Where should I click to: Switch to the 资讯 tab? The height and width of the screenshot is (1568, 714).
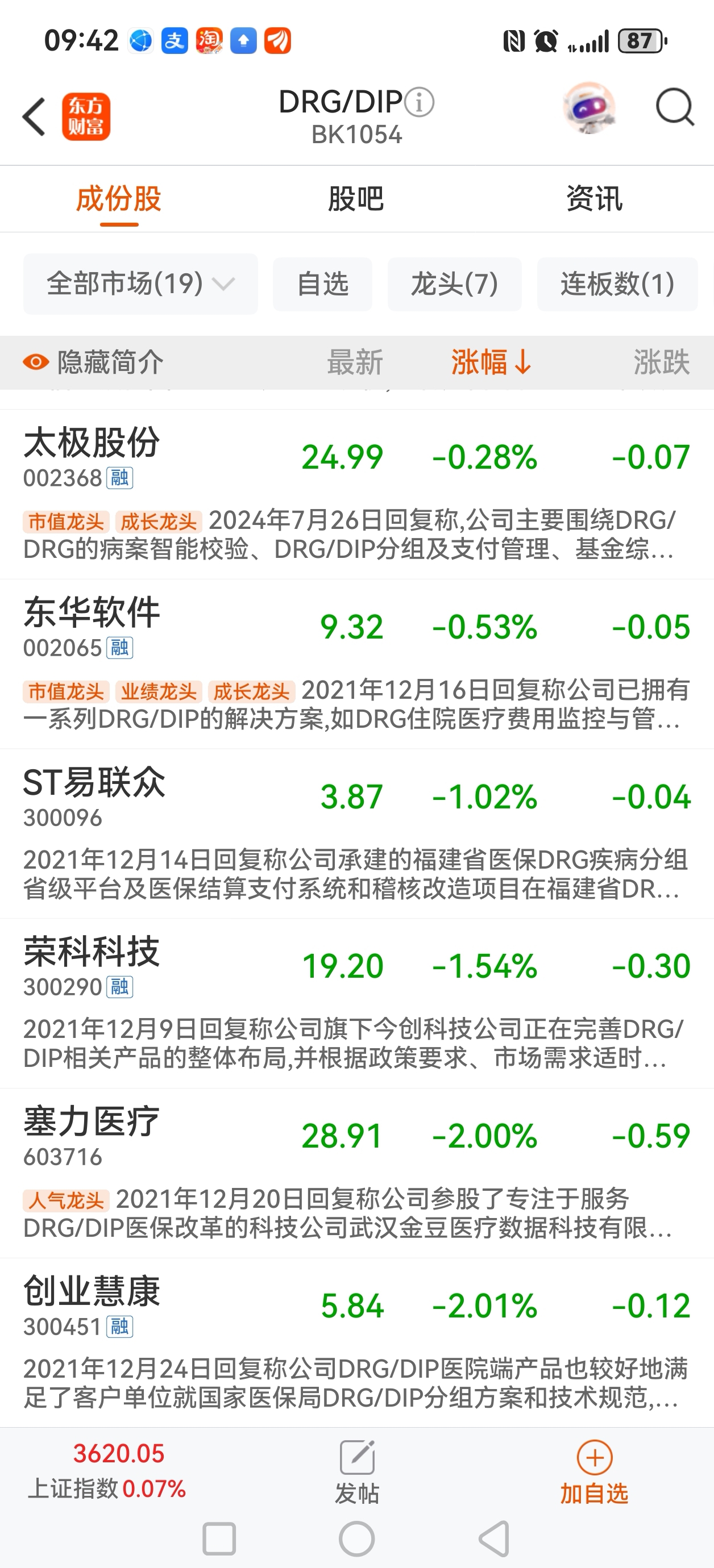click(x=594, y=198)
